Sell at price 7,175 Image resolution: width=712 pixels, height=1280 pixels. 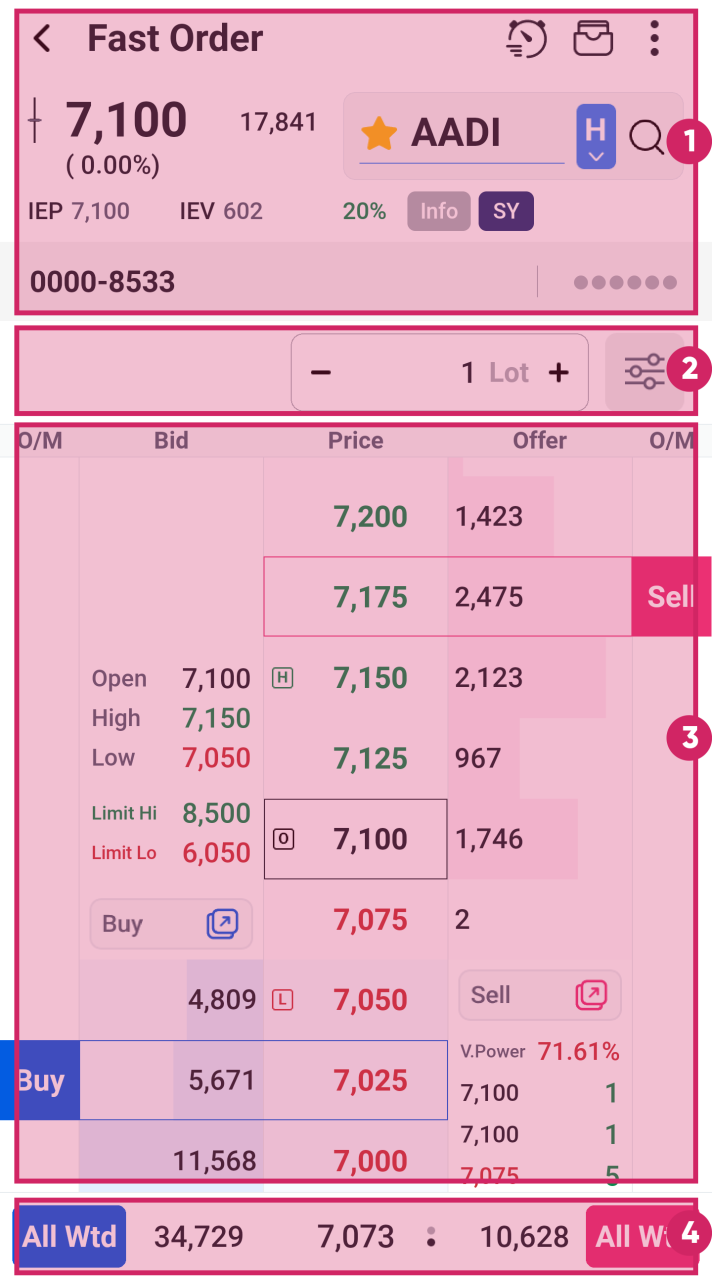(x=670, y=597)
